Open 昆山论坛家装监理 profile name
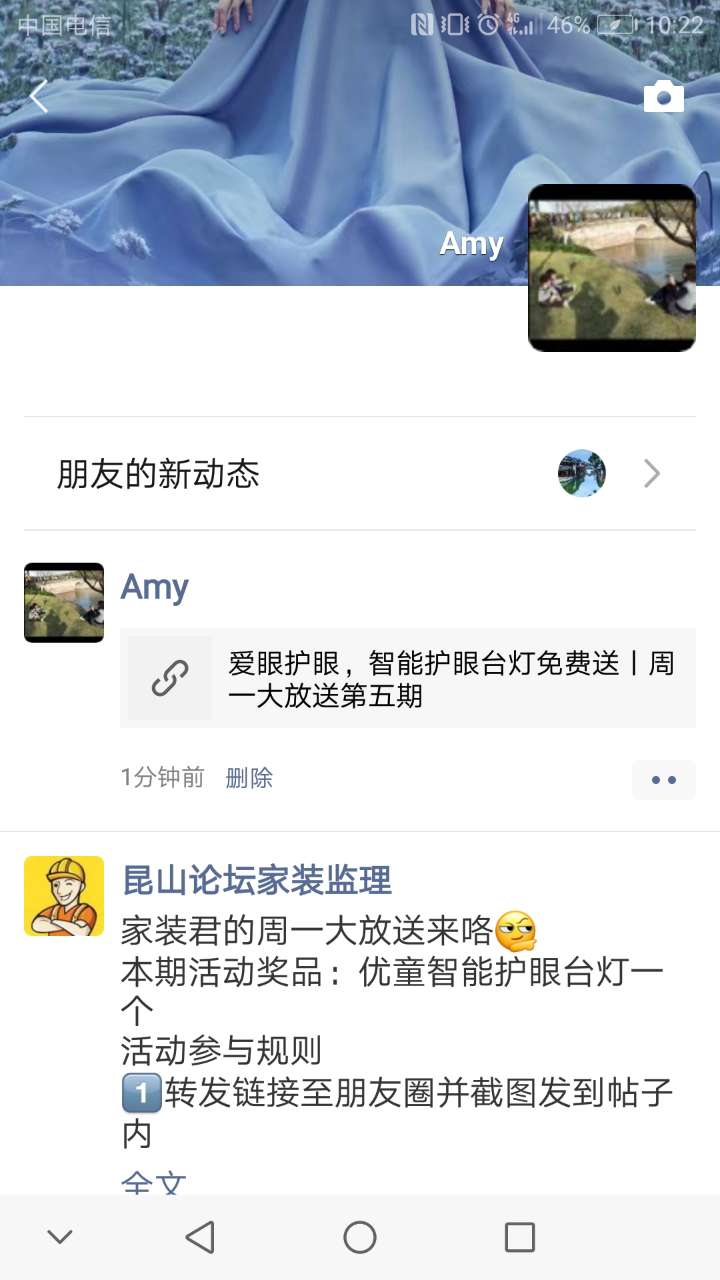 click(256, 880)
